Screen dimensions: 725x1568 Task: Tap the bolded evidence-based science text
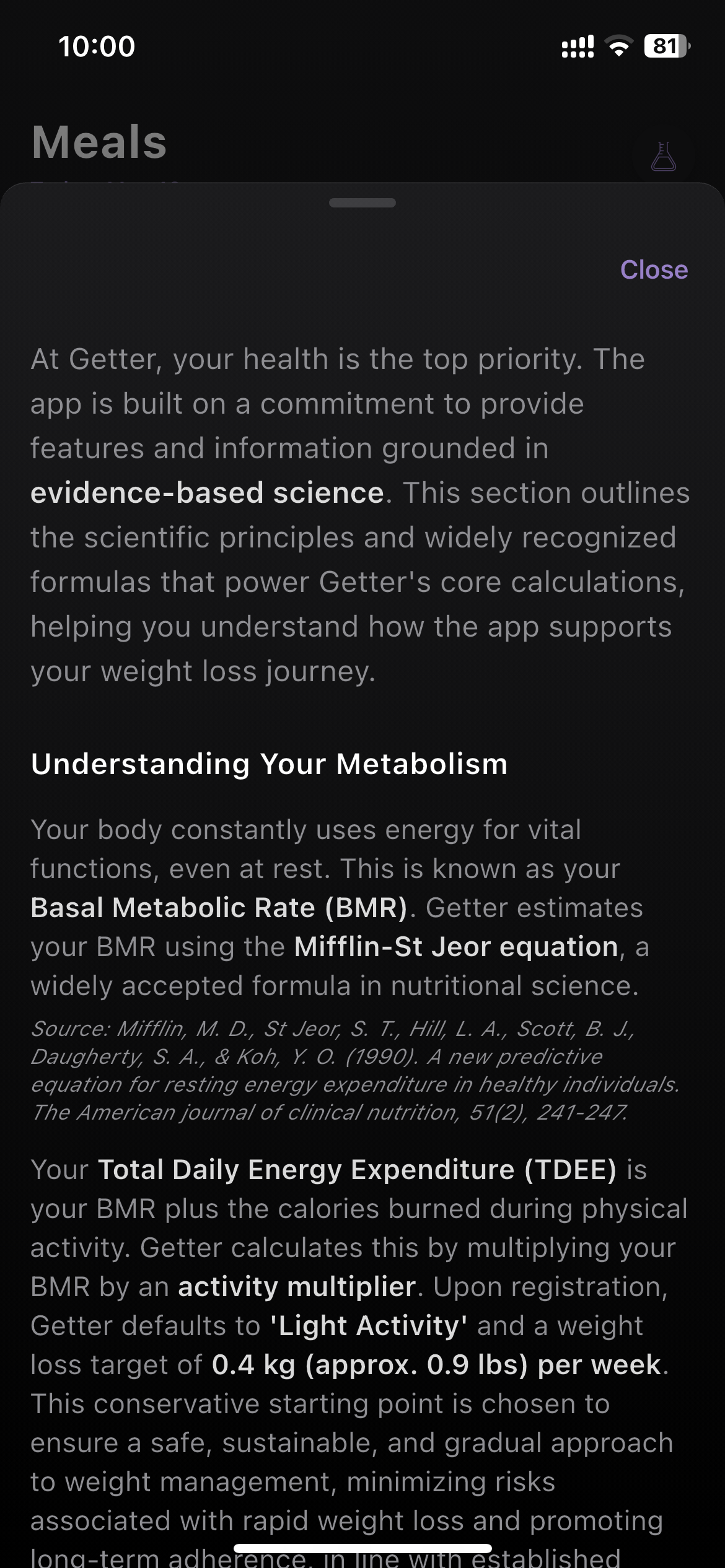pyautogui.click(x=207, y=492)
